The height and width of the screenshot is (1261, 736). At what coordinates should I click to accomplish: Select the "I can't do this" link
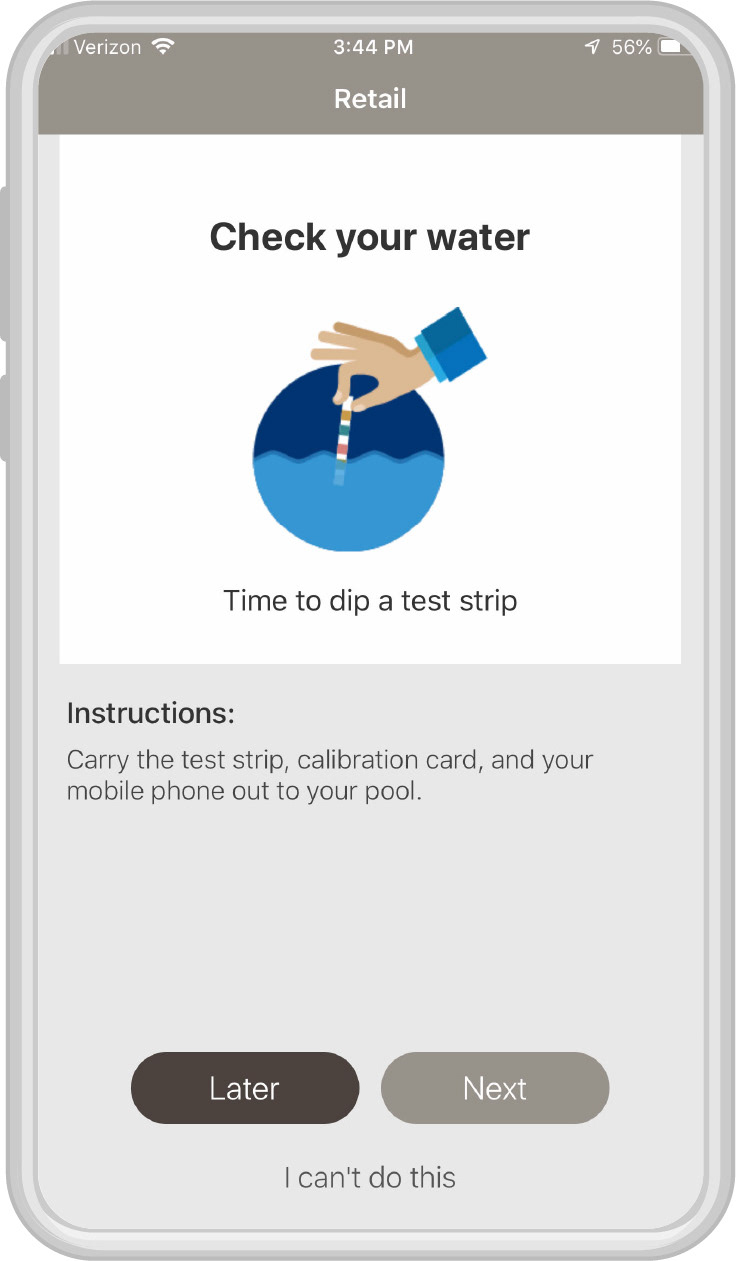[x=369, y=1177]
